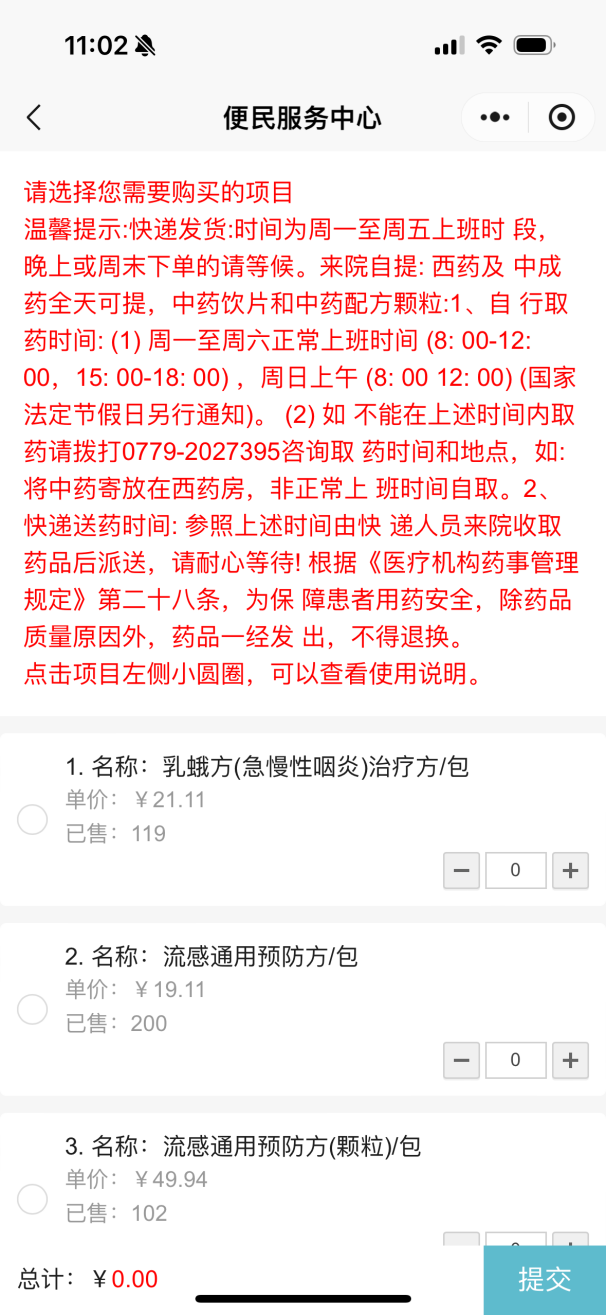The image size is (606, 1315).
Task: Go back using the top-left arrow
Action: click(34, 118)
